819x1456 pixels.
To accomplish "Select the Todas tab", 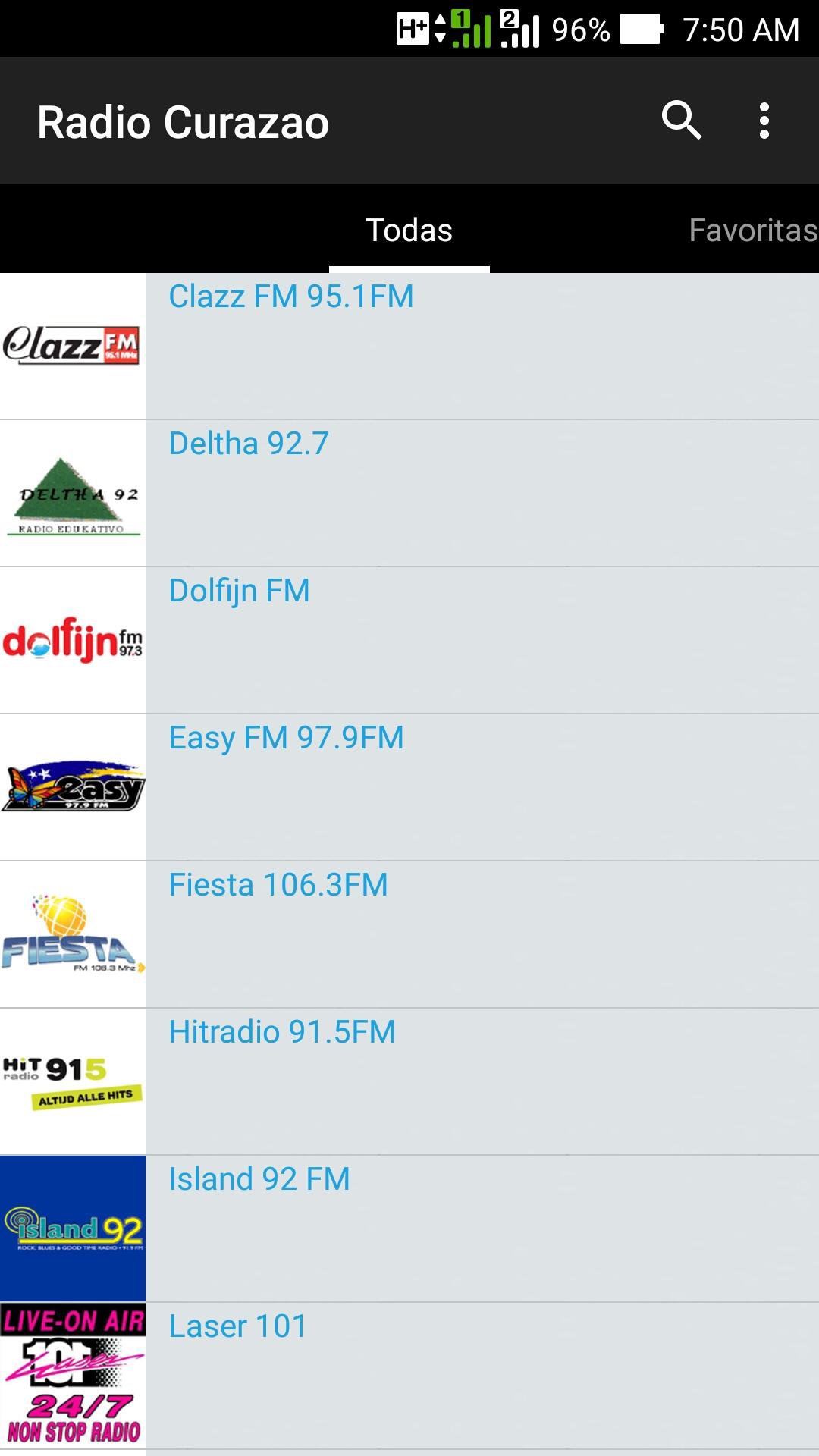I will click(x=409, y=230).
